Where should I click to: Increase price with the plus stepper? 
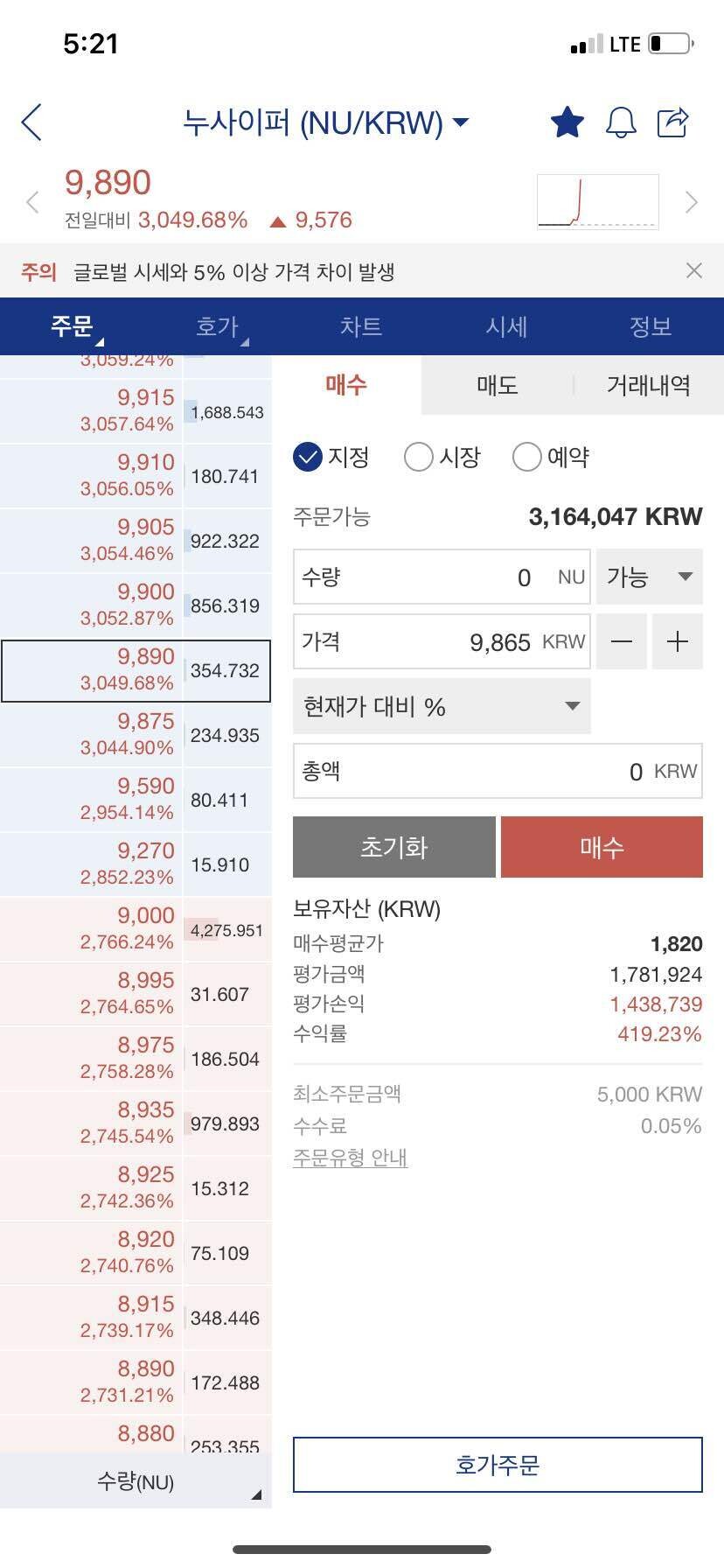(x=677, y=641)
